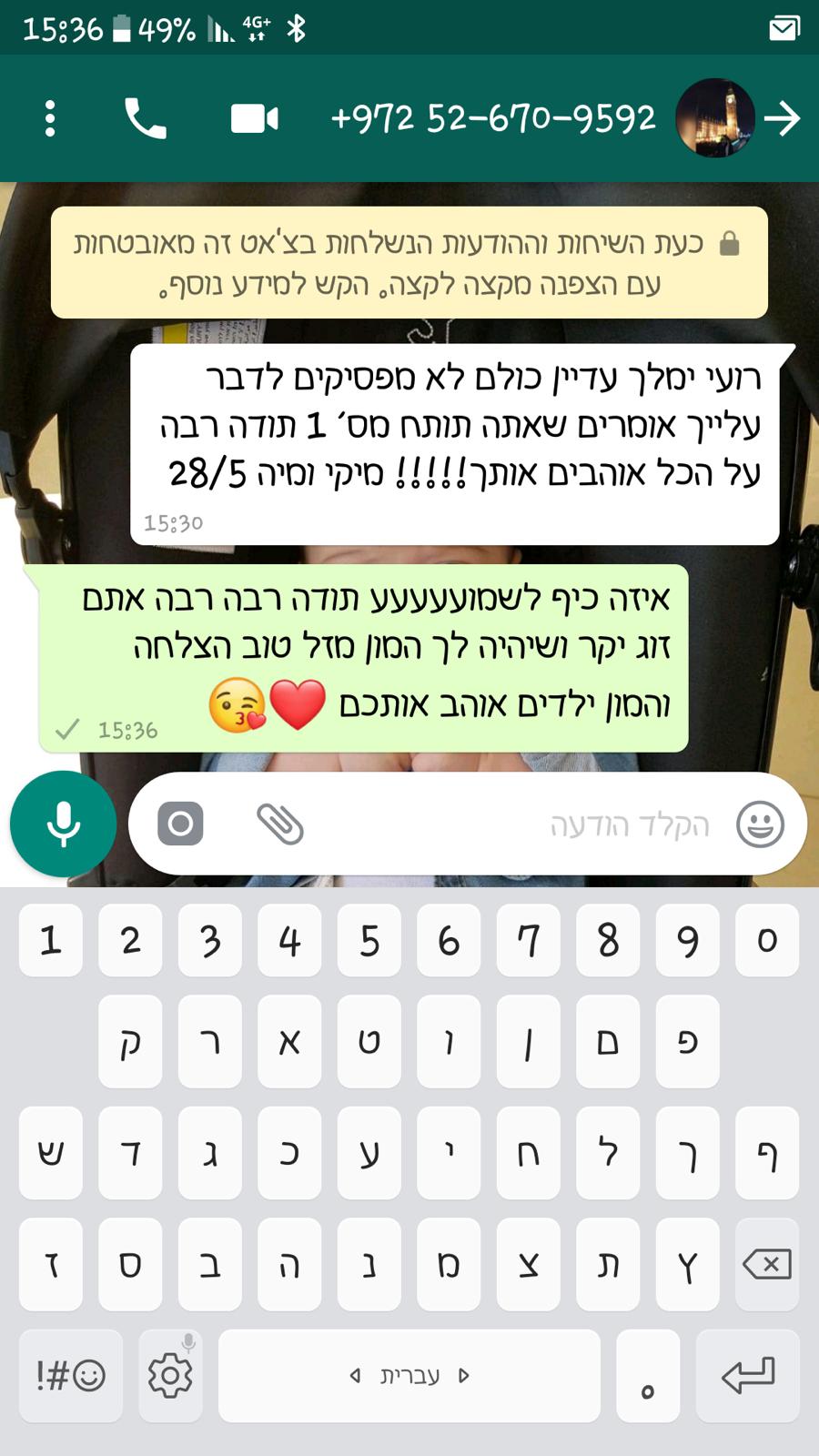Start a voice call with this contact
This screenshot has height=1456, width=819.
click(x=146, y=118)
